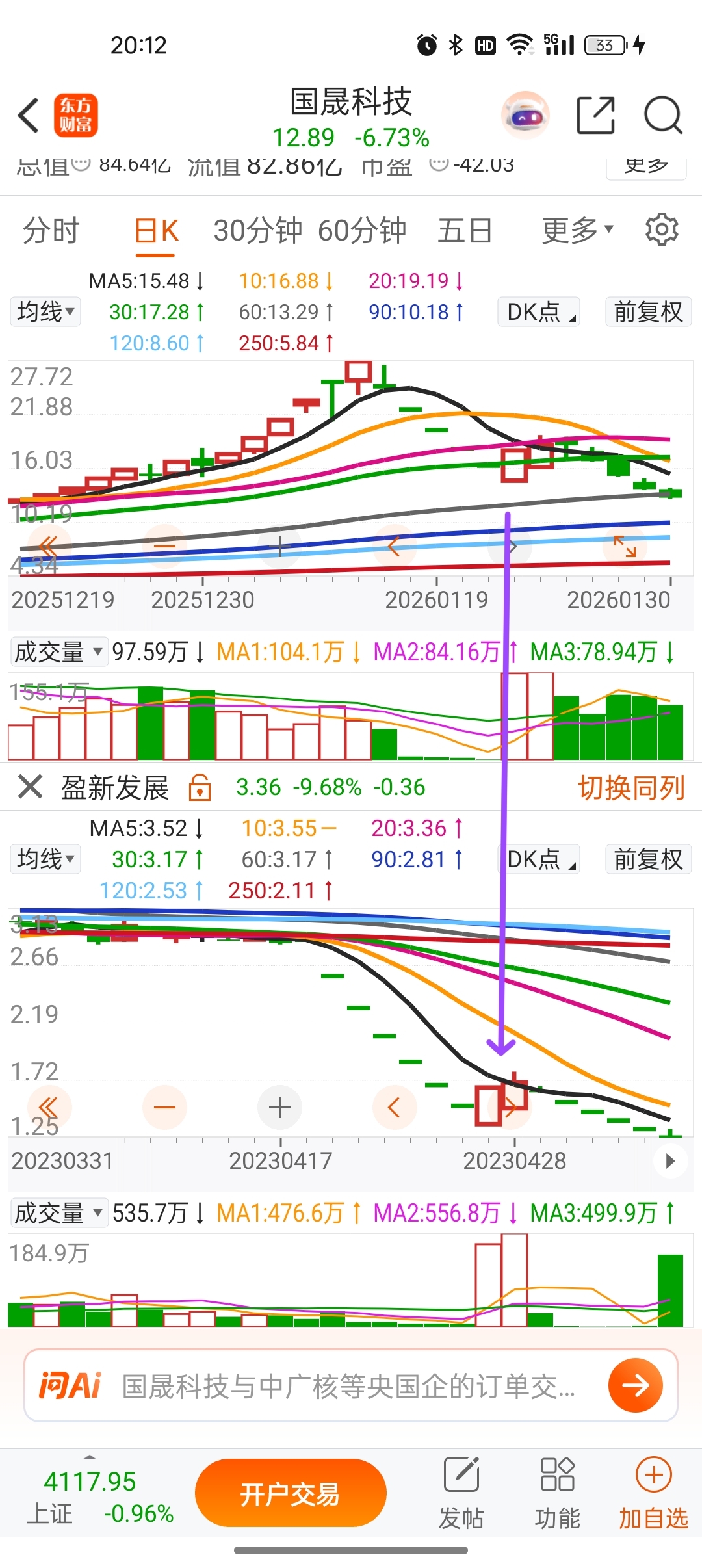Tap 开户交易 to open an account

[291, 1493]
